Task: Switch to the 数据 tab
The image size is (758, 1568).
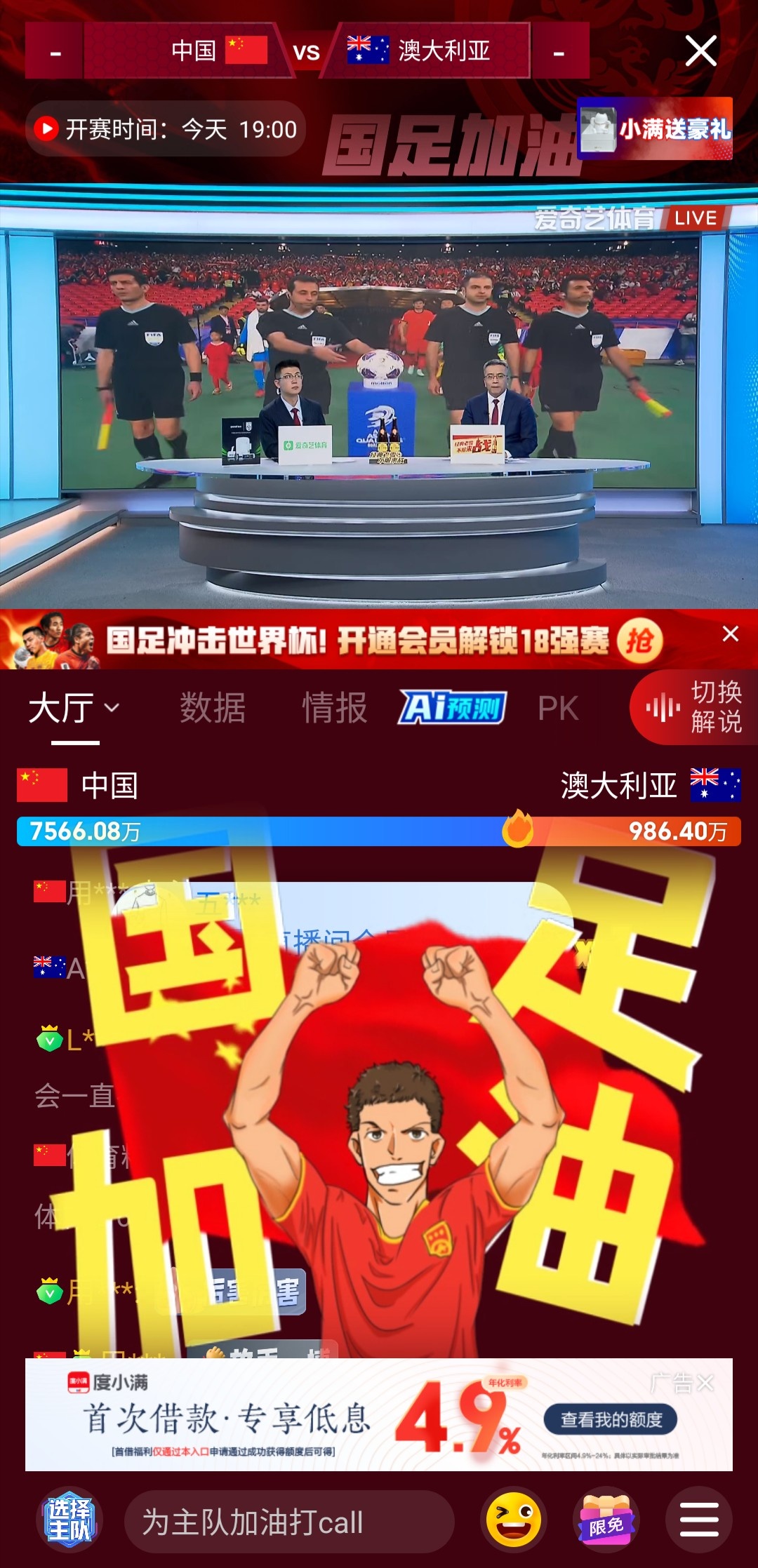Action: [213, 708]
